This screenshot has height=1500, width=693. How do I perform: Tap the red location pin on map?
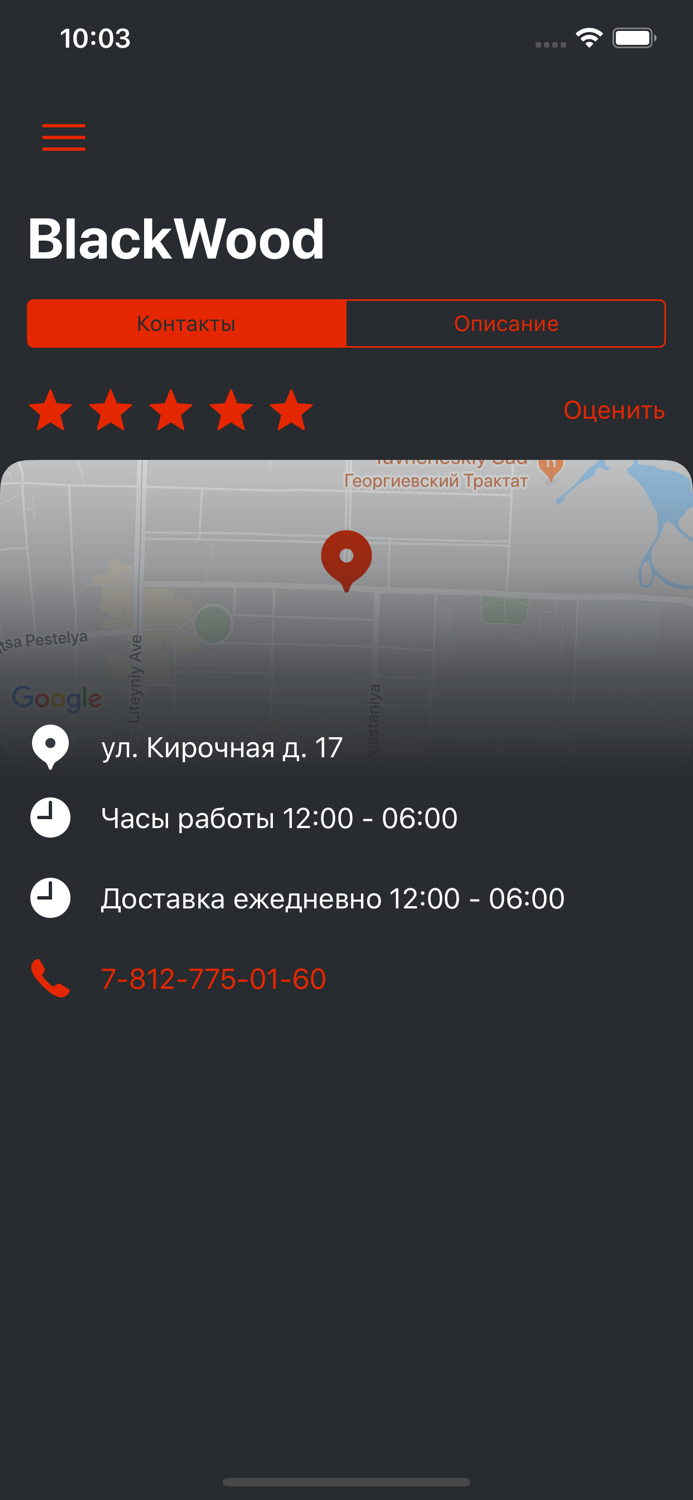coord(346,558)
